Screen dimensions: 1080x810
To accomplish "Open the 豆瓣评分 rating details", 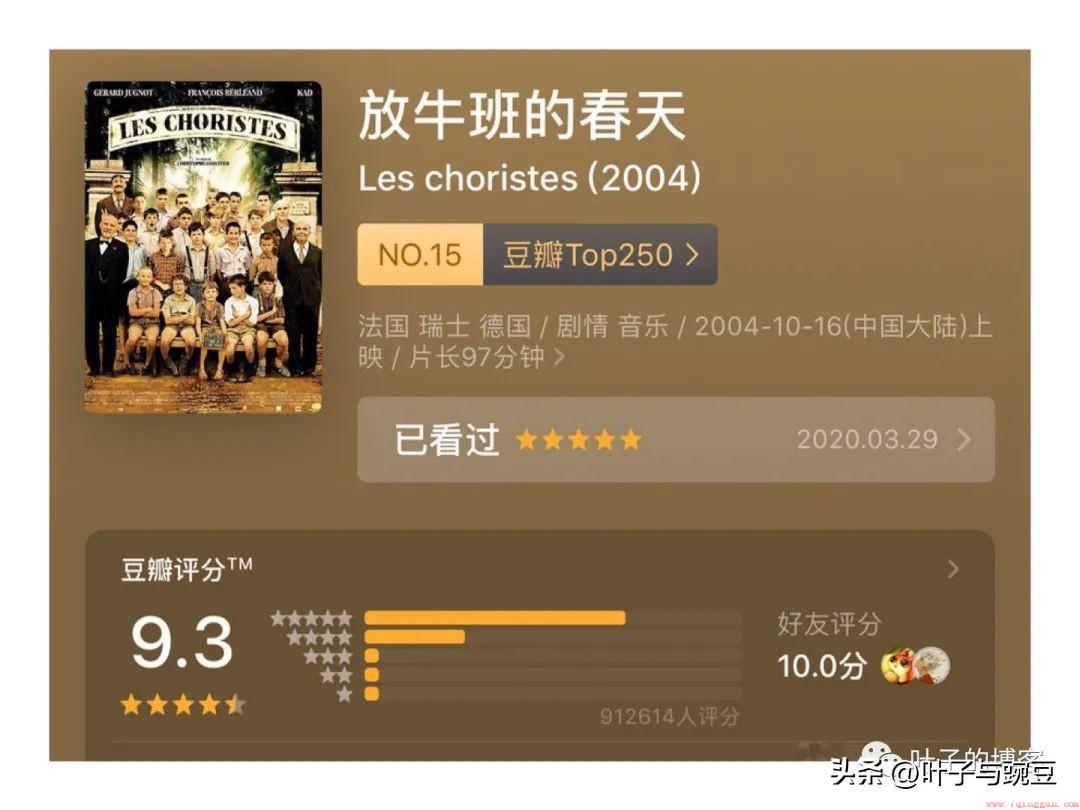I will click(x=952, y=569).
